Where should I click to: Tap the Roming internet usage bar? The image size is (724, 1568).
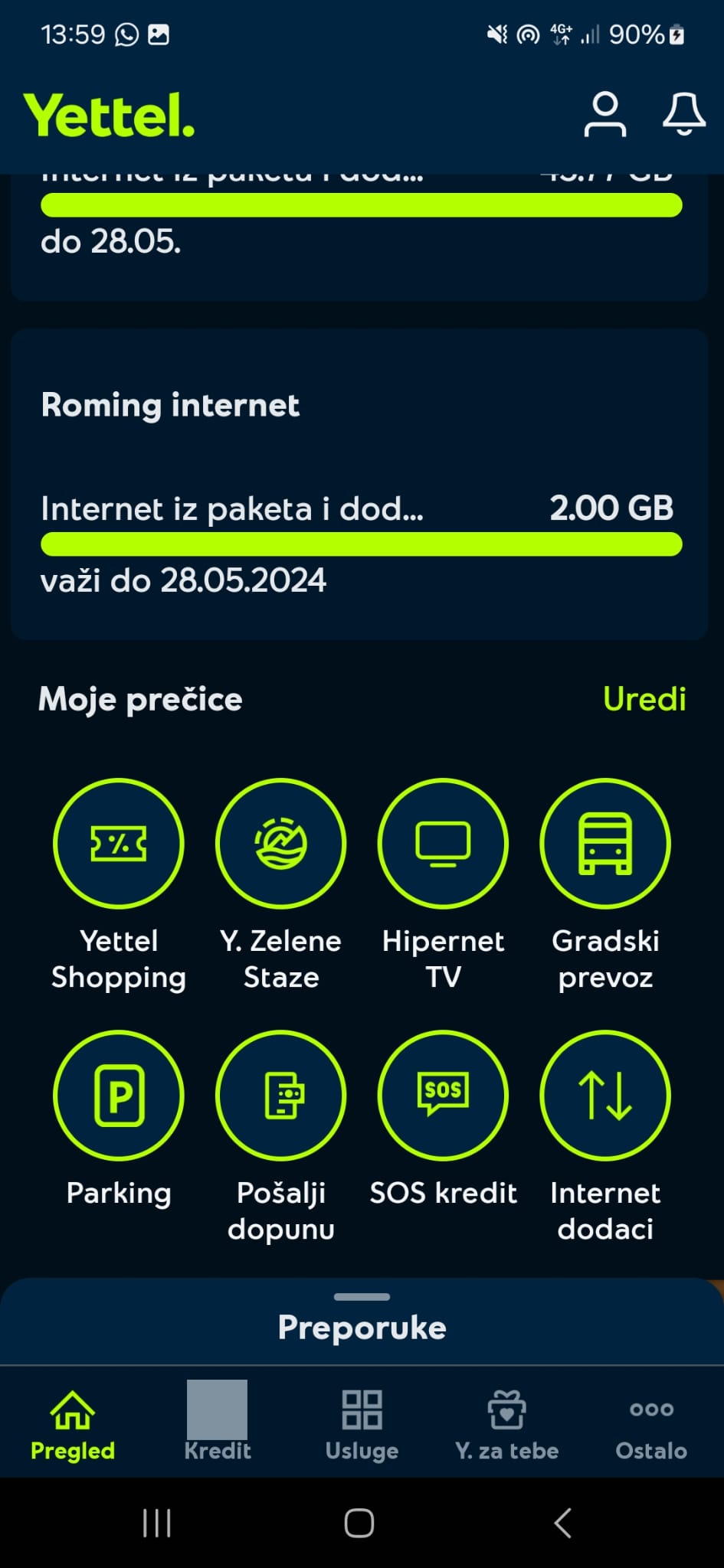point(361,544)
